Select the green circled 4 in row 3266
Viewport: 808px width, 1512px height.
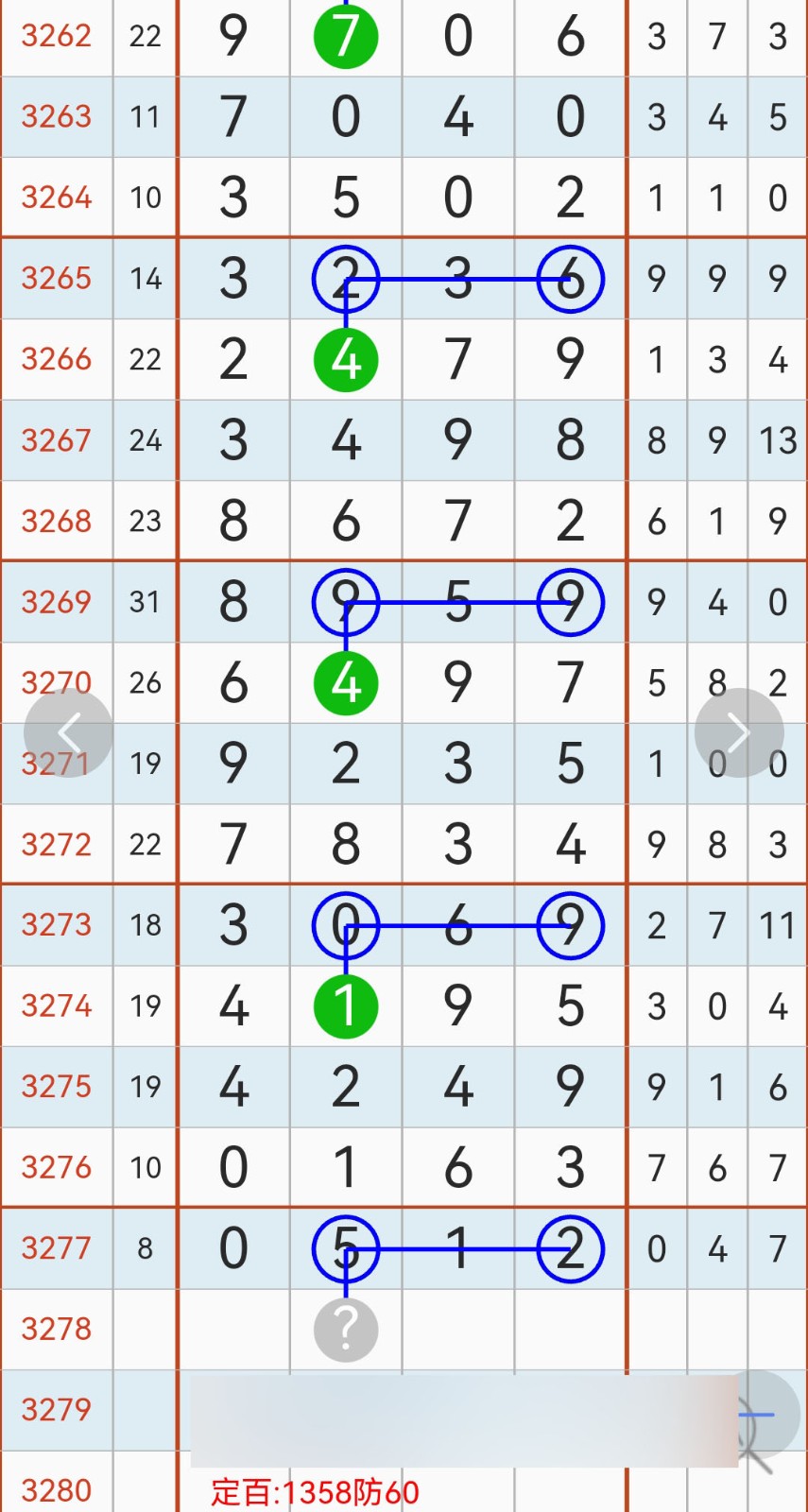pos(346,359)
